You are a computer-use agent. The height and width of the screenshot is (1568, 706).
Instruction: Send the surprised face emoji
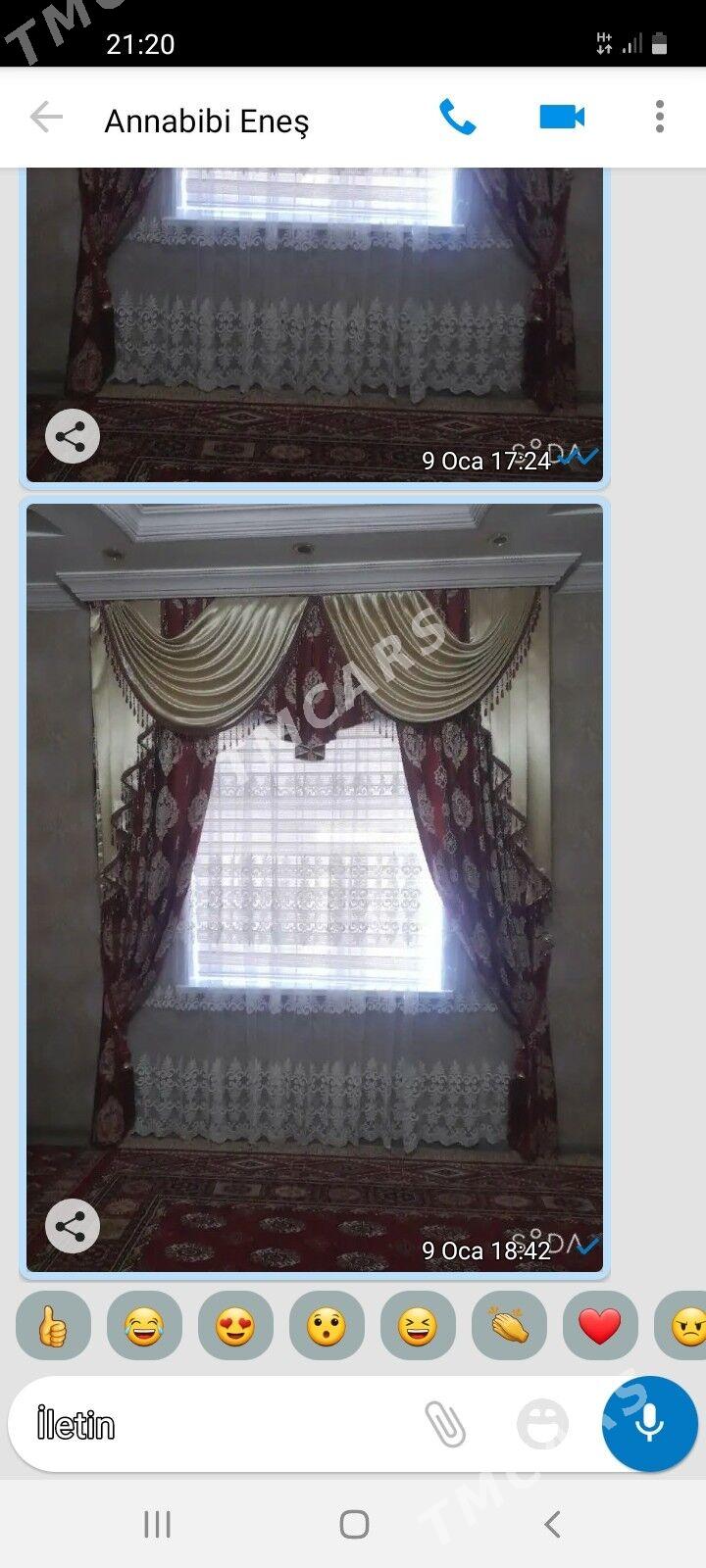[x=327, y=1326]
